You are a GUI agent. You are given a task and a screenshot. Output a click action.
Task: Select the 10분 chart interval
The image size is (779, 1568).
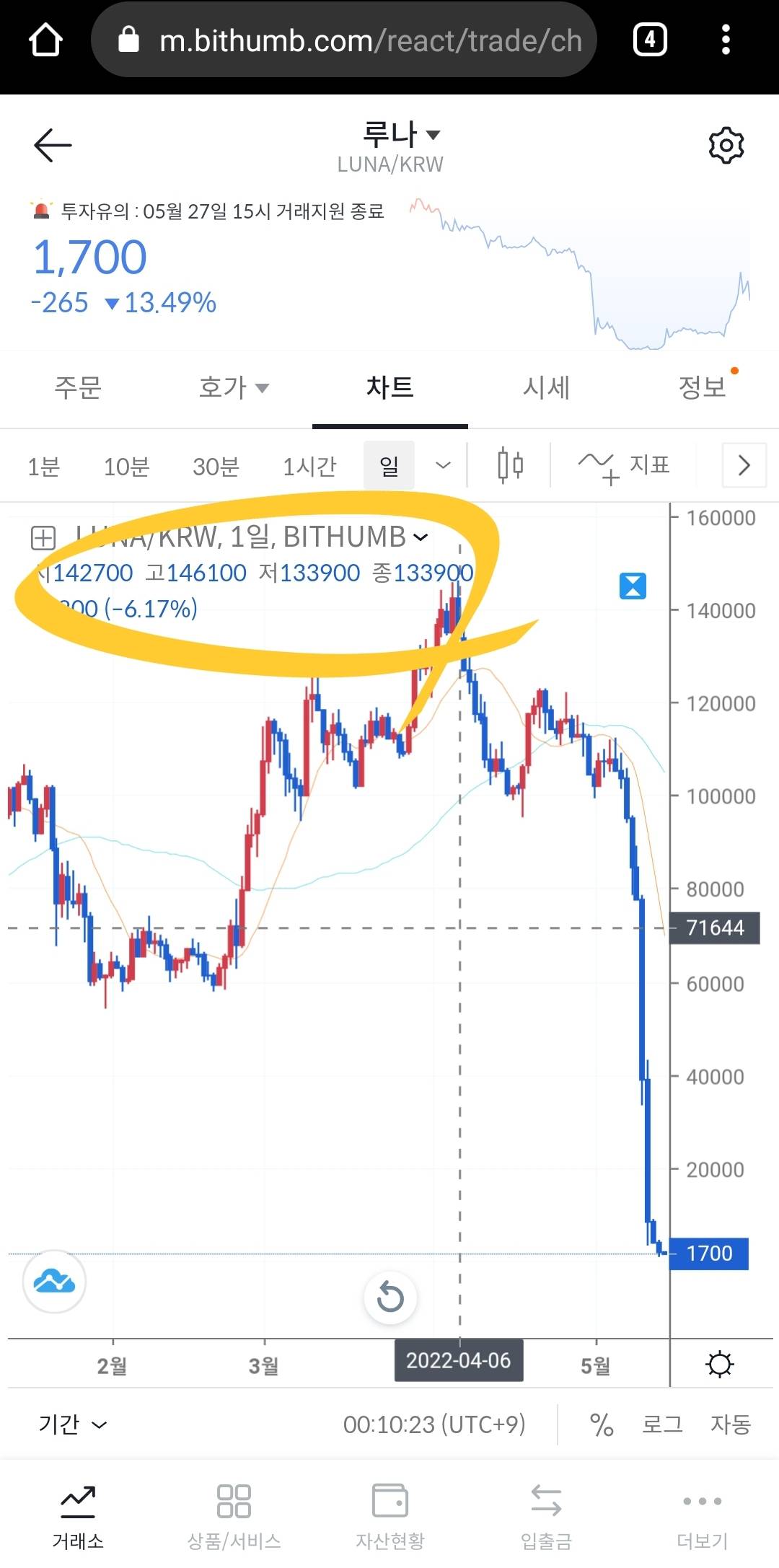[126, 467]
